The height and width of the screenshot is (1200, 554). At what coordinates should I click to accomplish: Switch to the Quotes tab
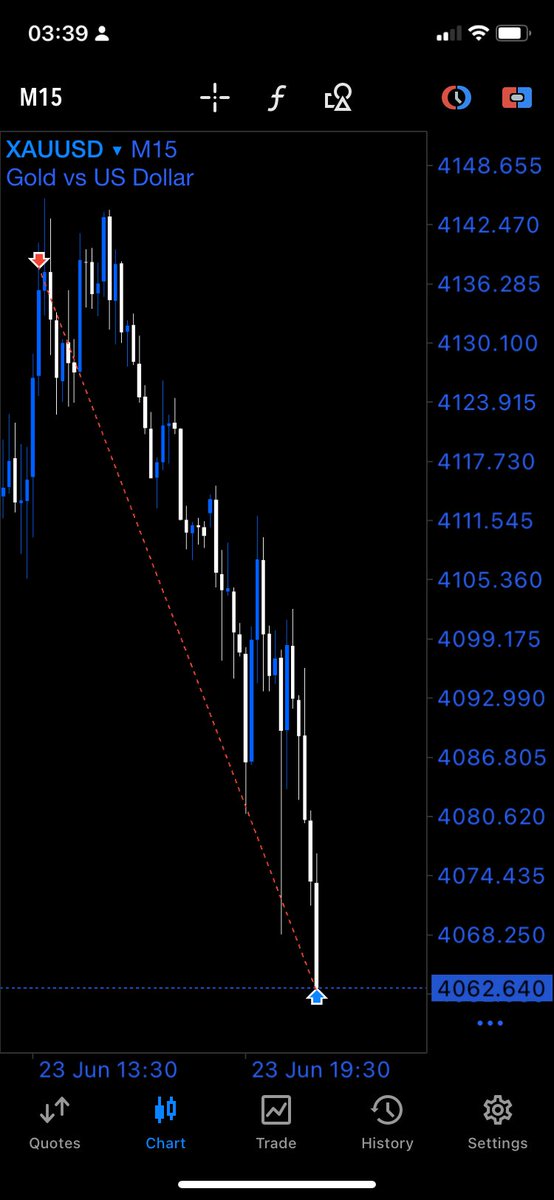point(54,1123)
